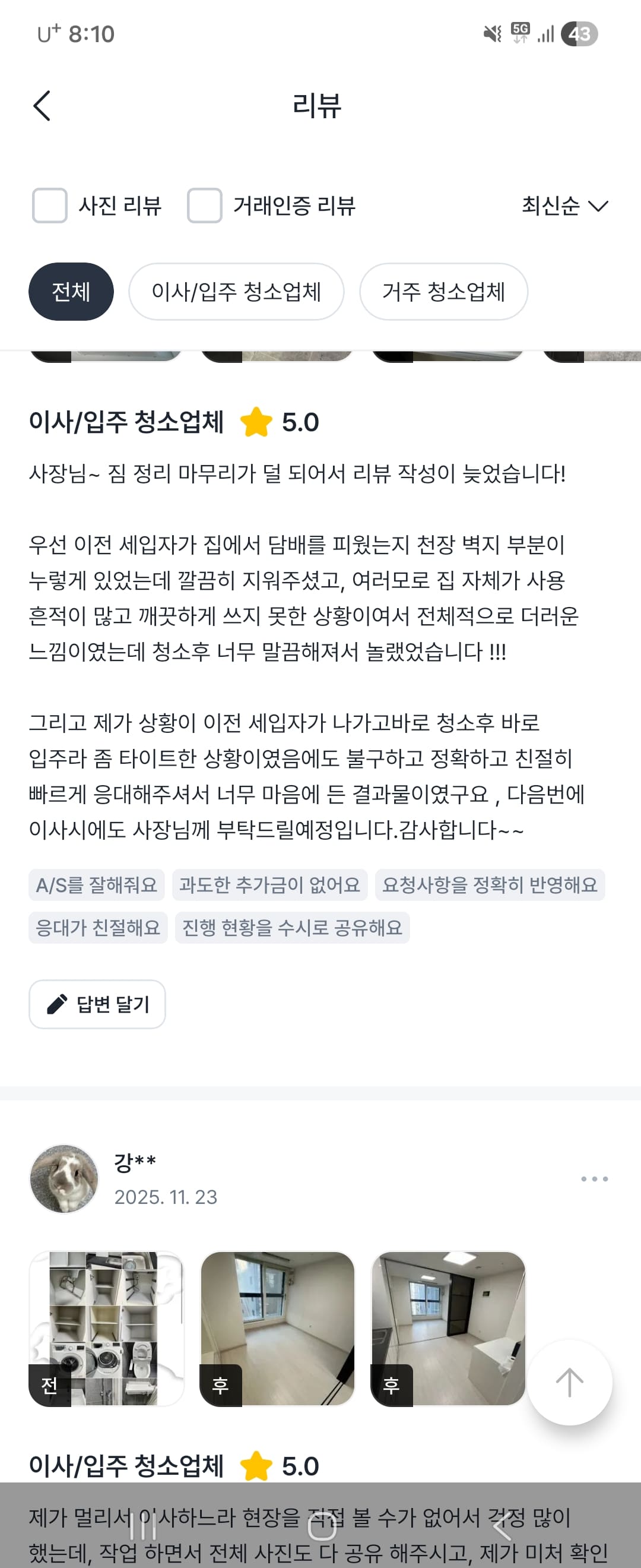Filter by 거주 청소업체
The height and width of the screenshot is (1568, 641).
[443, 292]
